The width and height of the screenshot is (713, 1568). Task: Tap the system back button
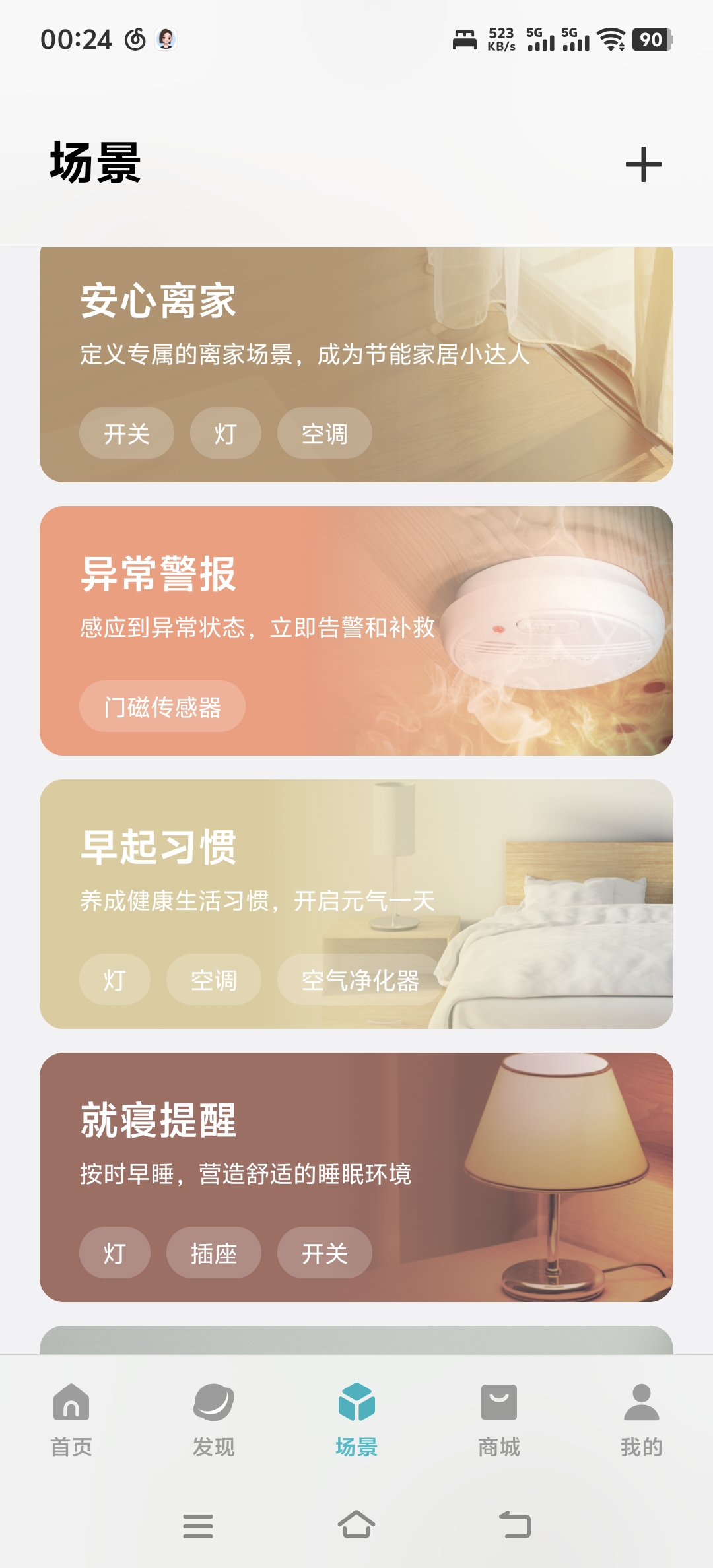[x=515, y=1524]
